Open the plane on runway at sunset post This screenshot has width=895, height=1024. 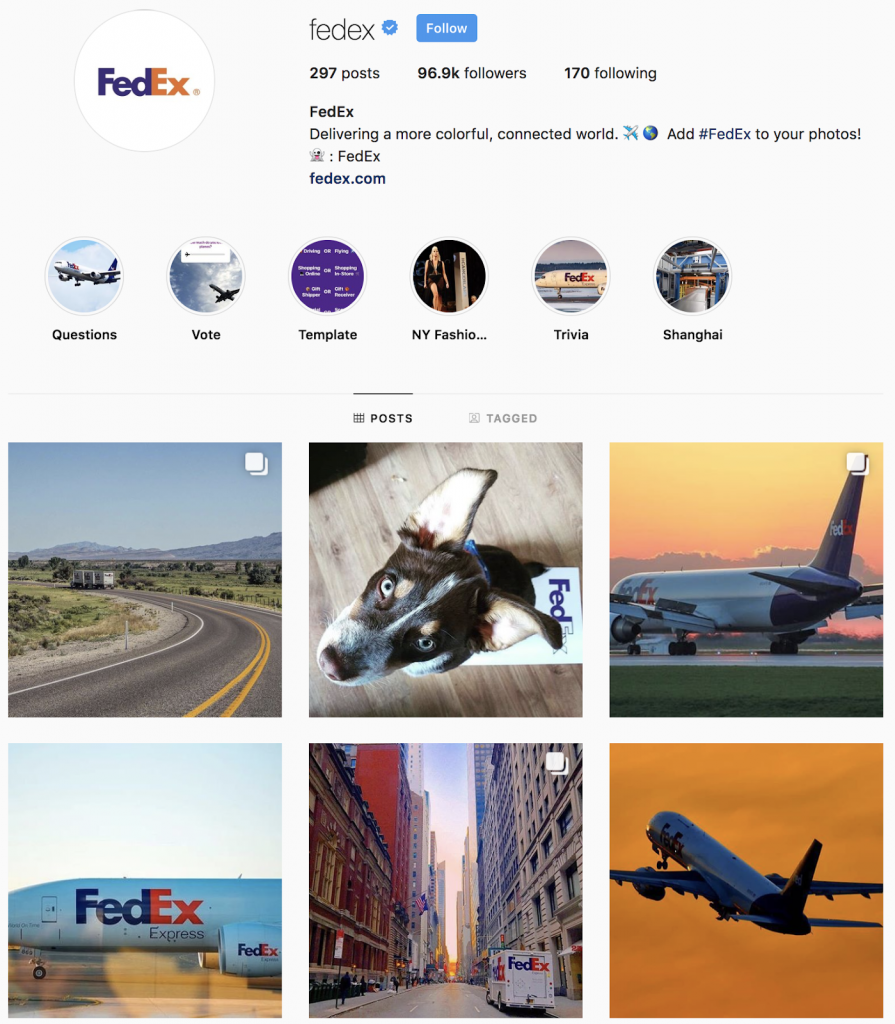[x=746, y=580]
